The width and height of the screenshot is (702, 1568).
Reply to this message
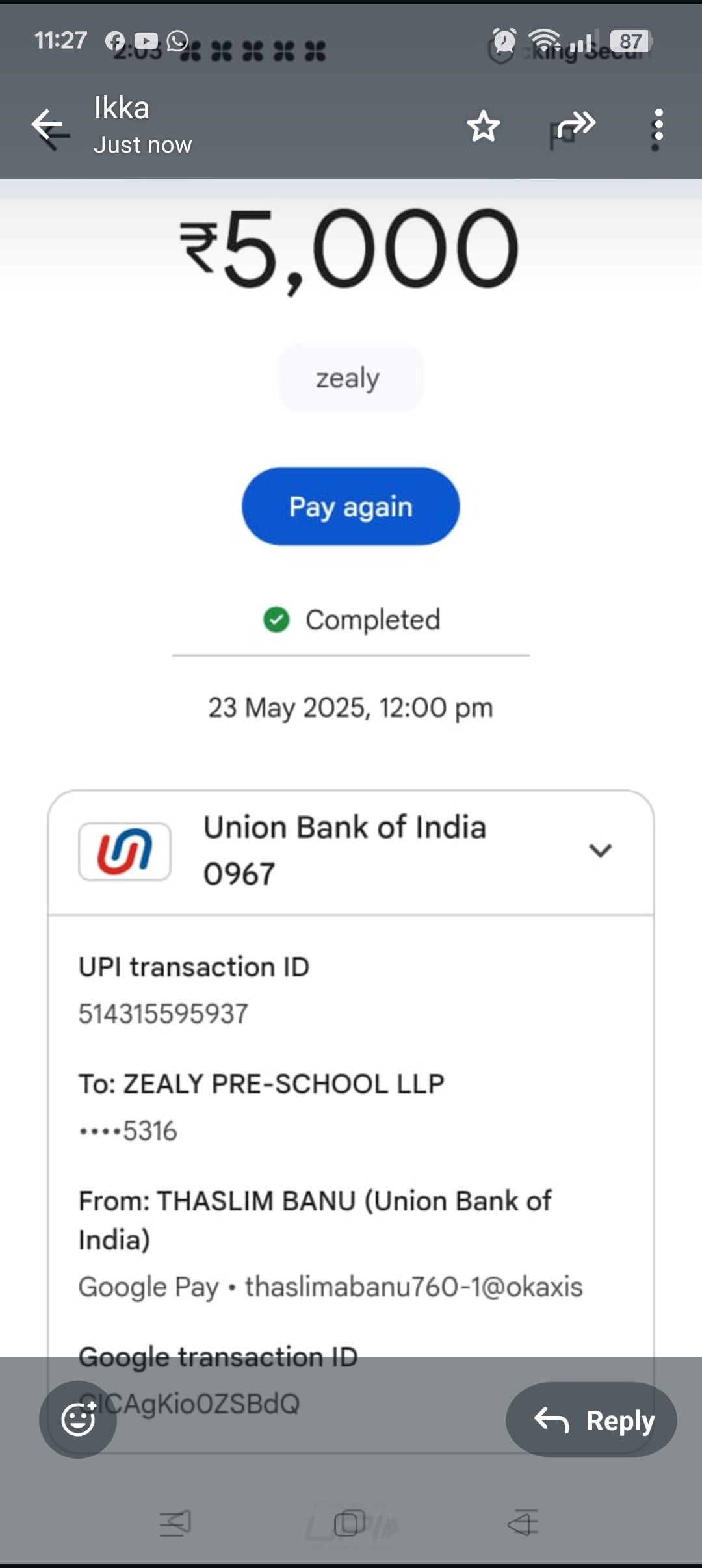pyautogui.click(x=591, y=1420)
